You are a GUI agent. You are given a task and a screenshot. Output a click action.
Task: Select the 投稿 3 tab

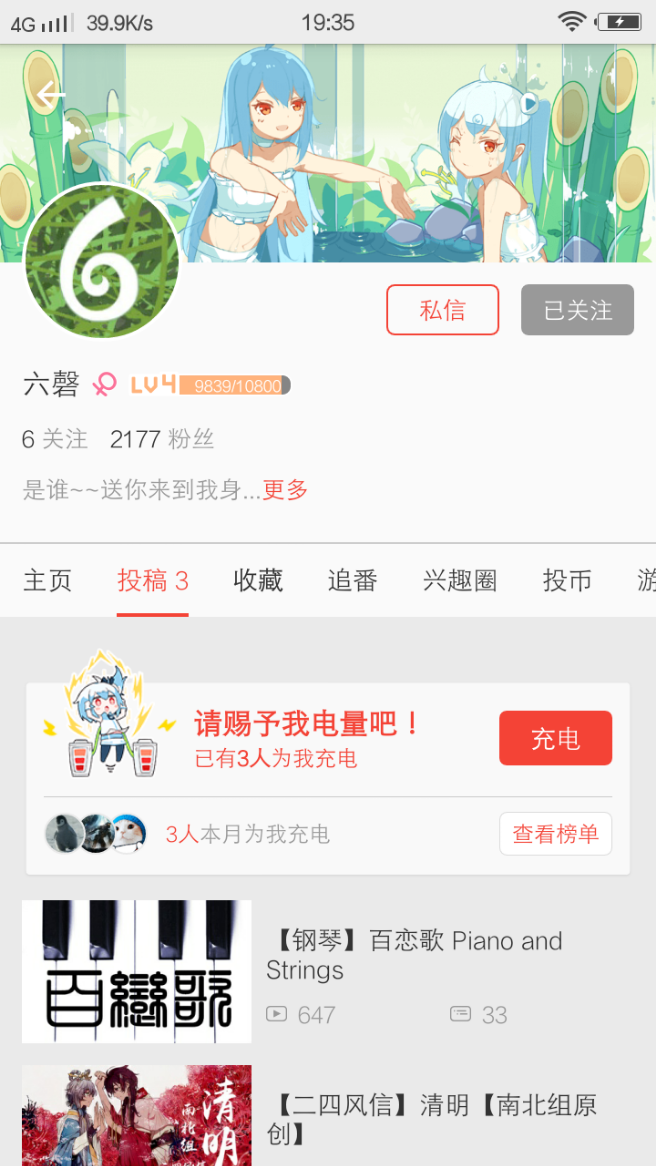coord(152,581)
